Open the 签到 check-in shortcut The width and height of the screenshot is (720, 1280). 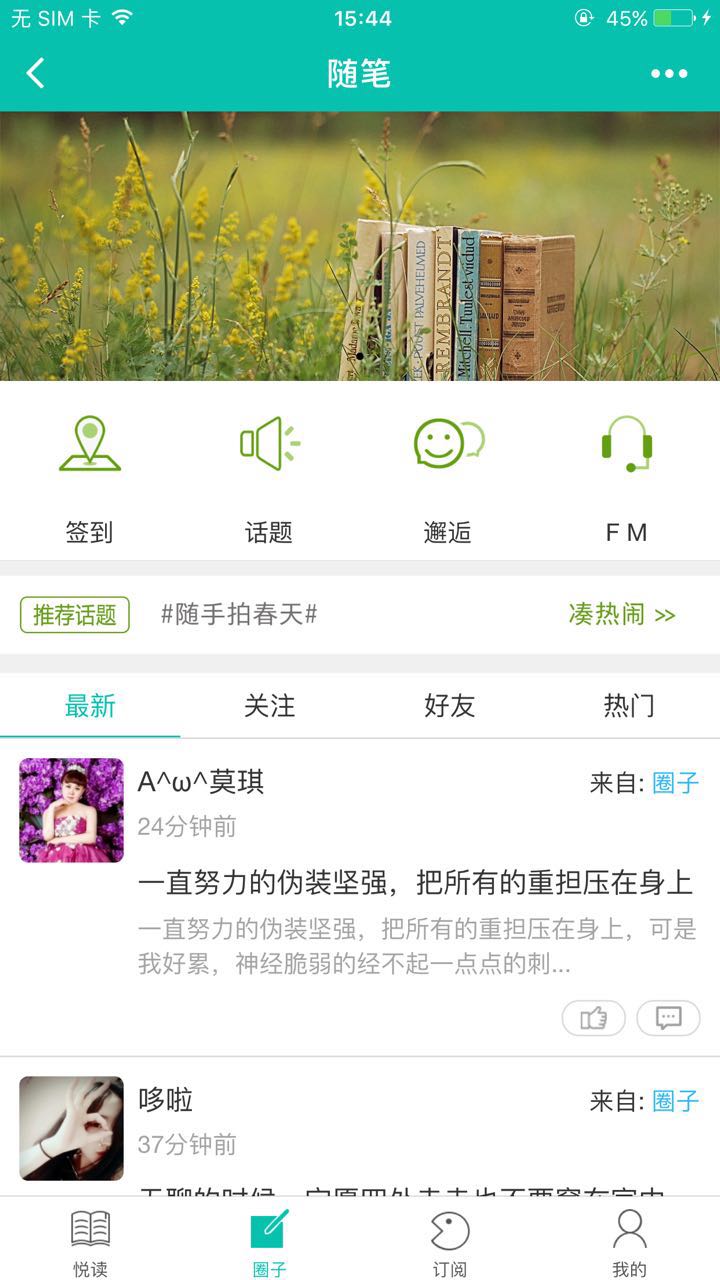pyautogui.click(x=90, y=473)
